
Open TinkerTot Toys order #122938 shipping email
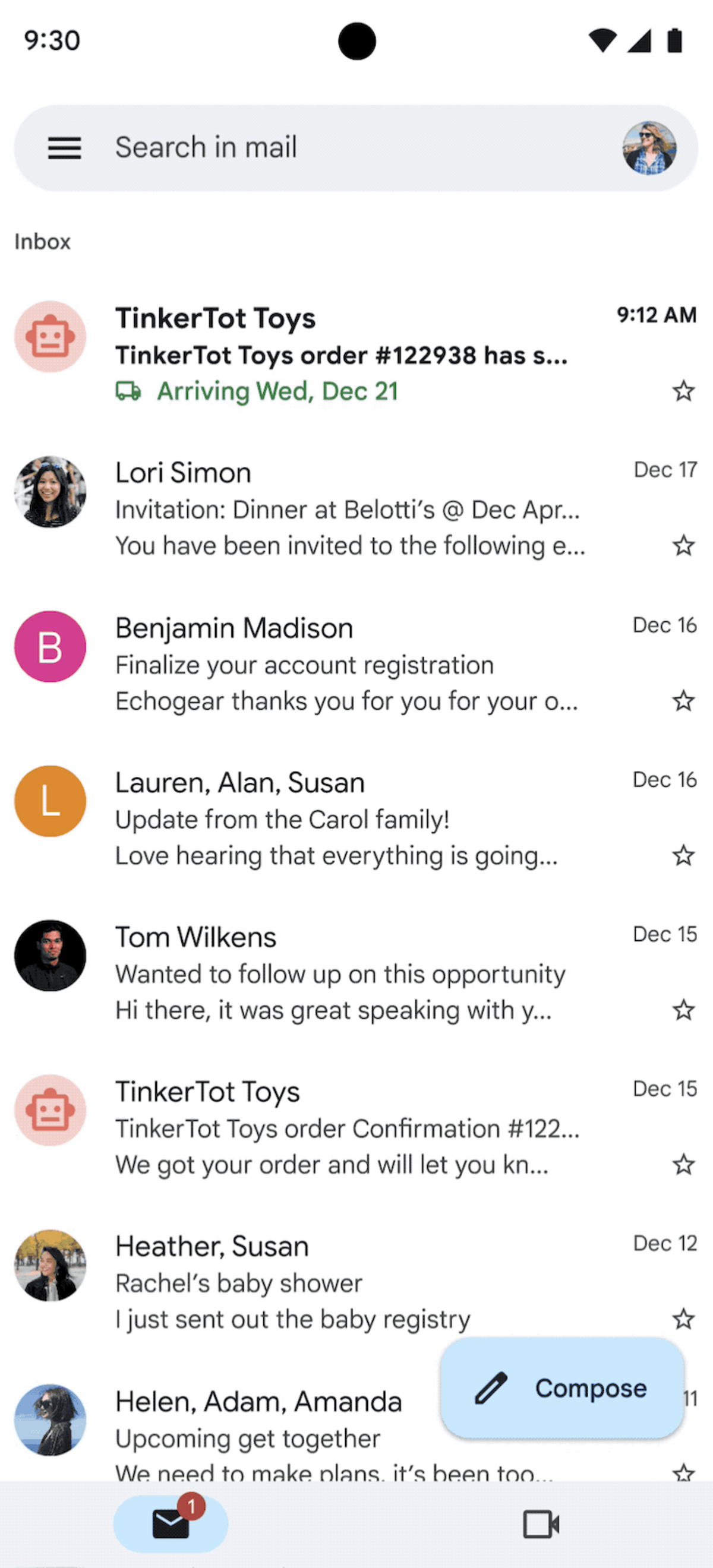[x=355, y=355]
